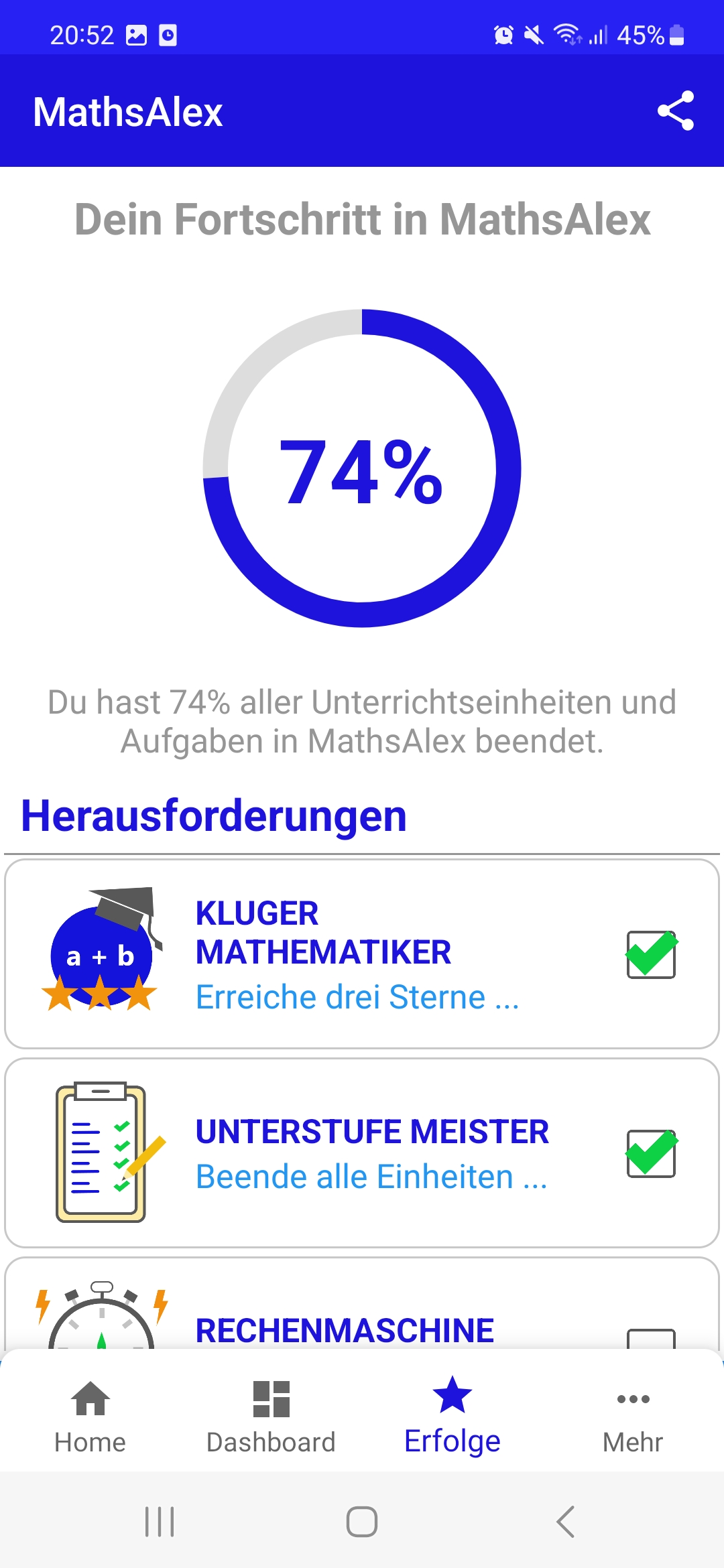This screenshot has height=1568, width=724.
Task: Share via the app bar share icon
Action: [675, 111]
